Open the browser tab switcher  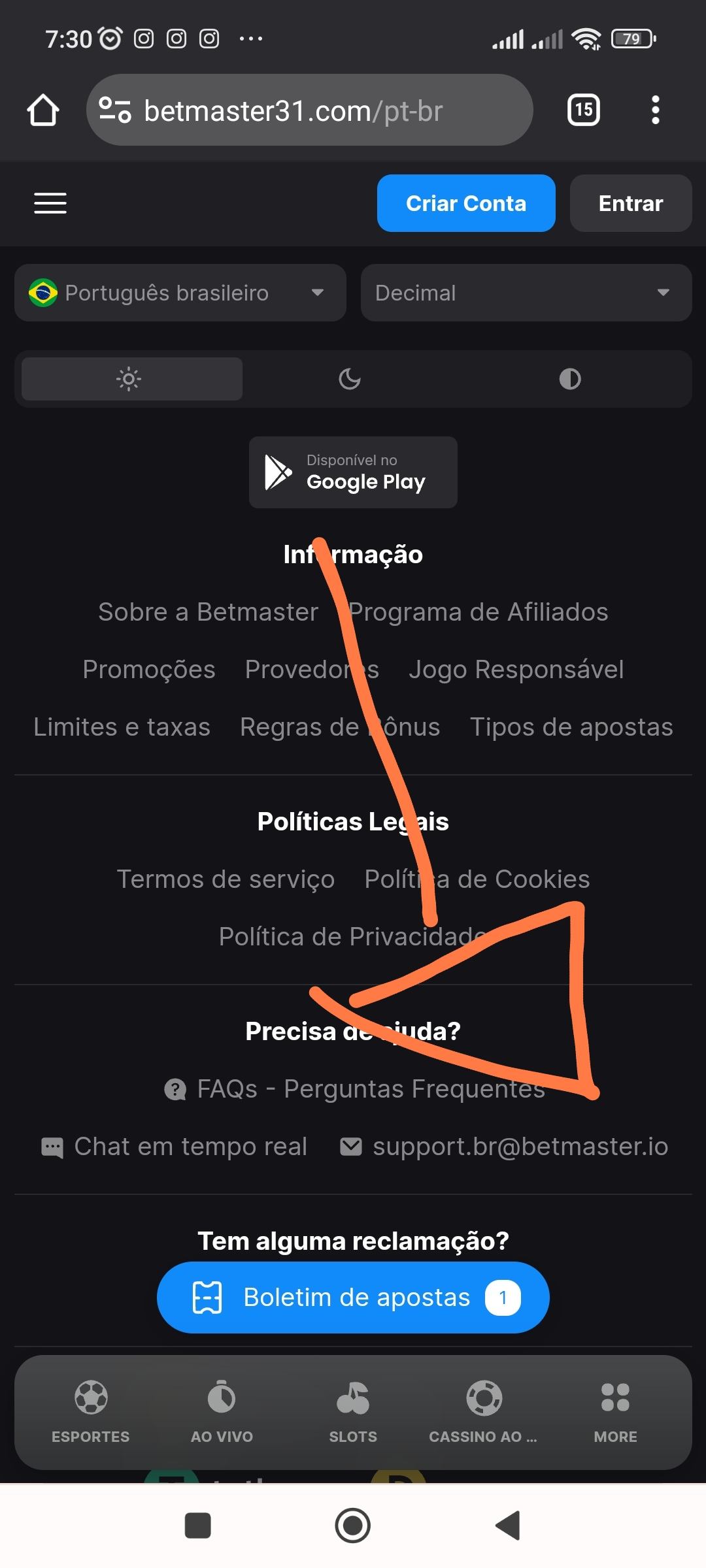583,110
